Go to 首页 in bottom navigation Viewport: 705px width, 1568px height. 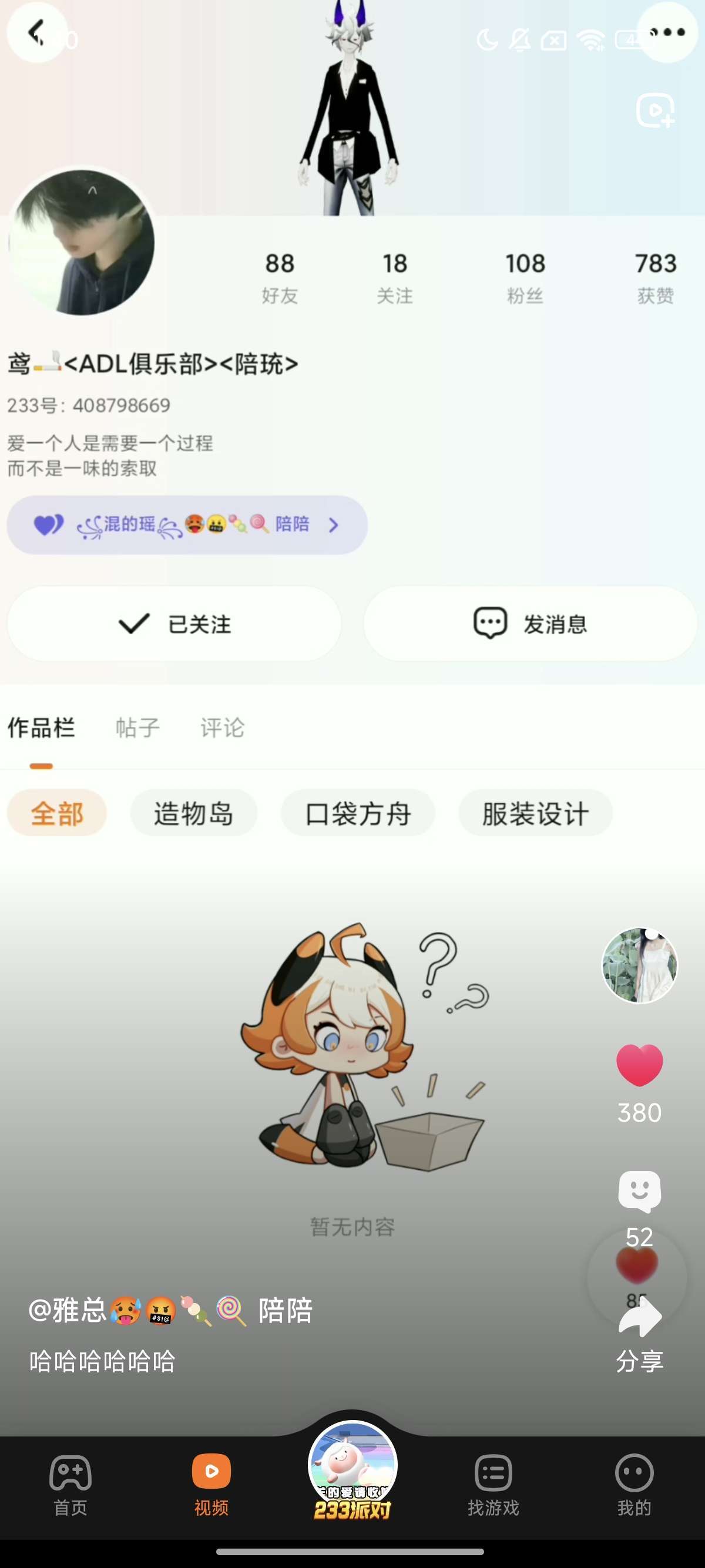tap(70, 1485)
